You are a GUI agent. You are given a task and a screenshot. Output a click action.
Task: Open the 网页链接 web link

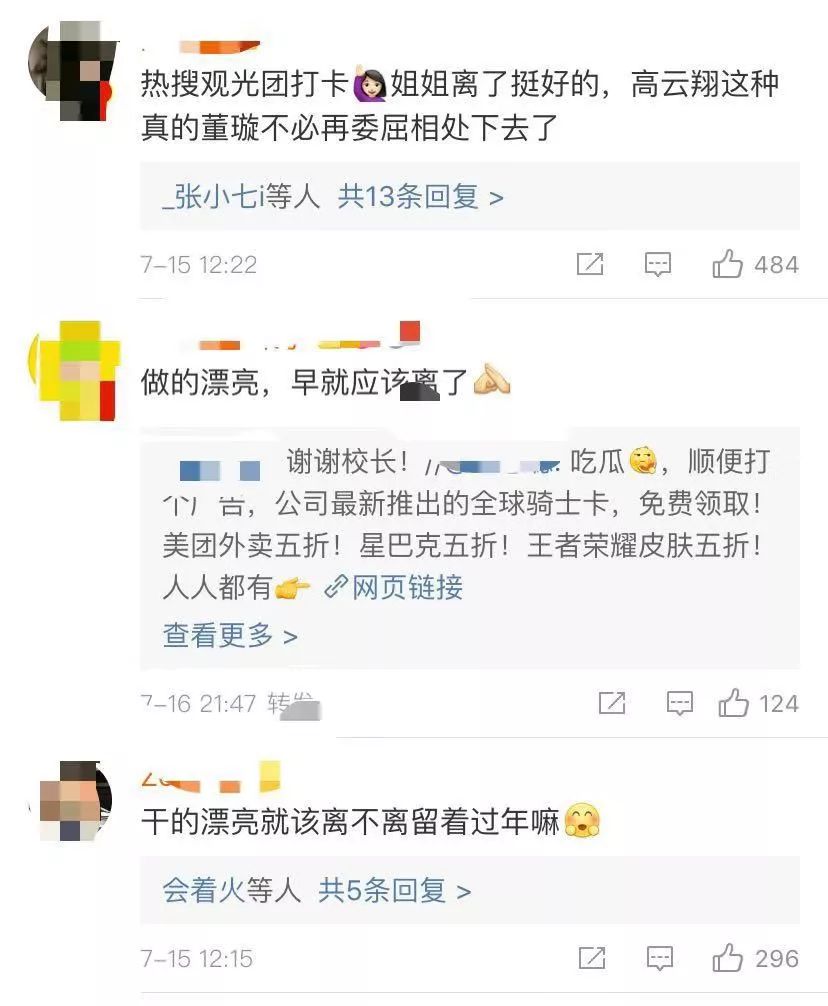click(x=394, y=588)
